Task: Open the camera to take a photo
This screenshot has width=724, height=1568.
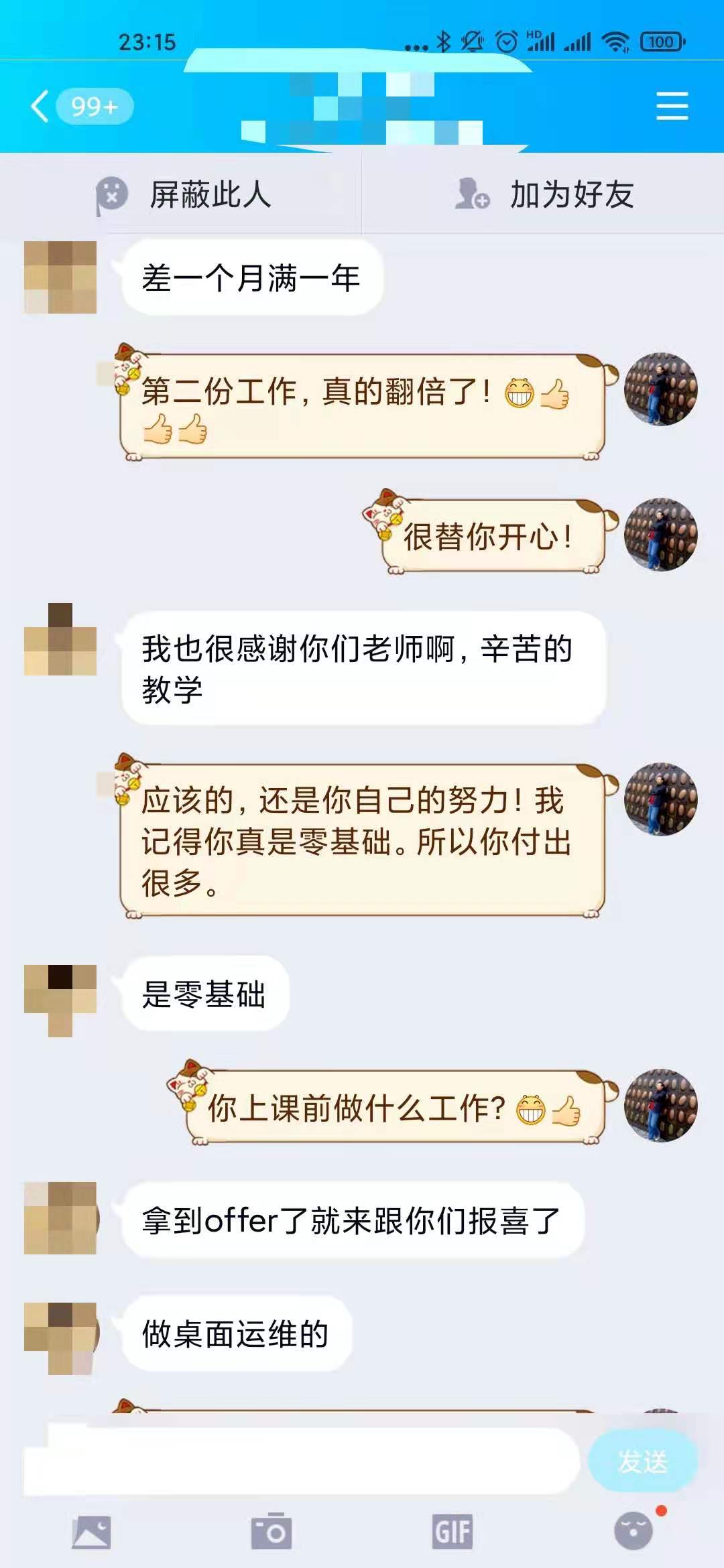Action: tap(271, 1532)
